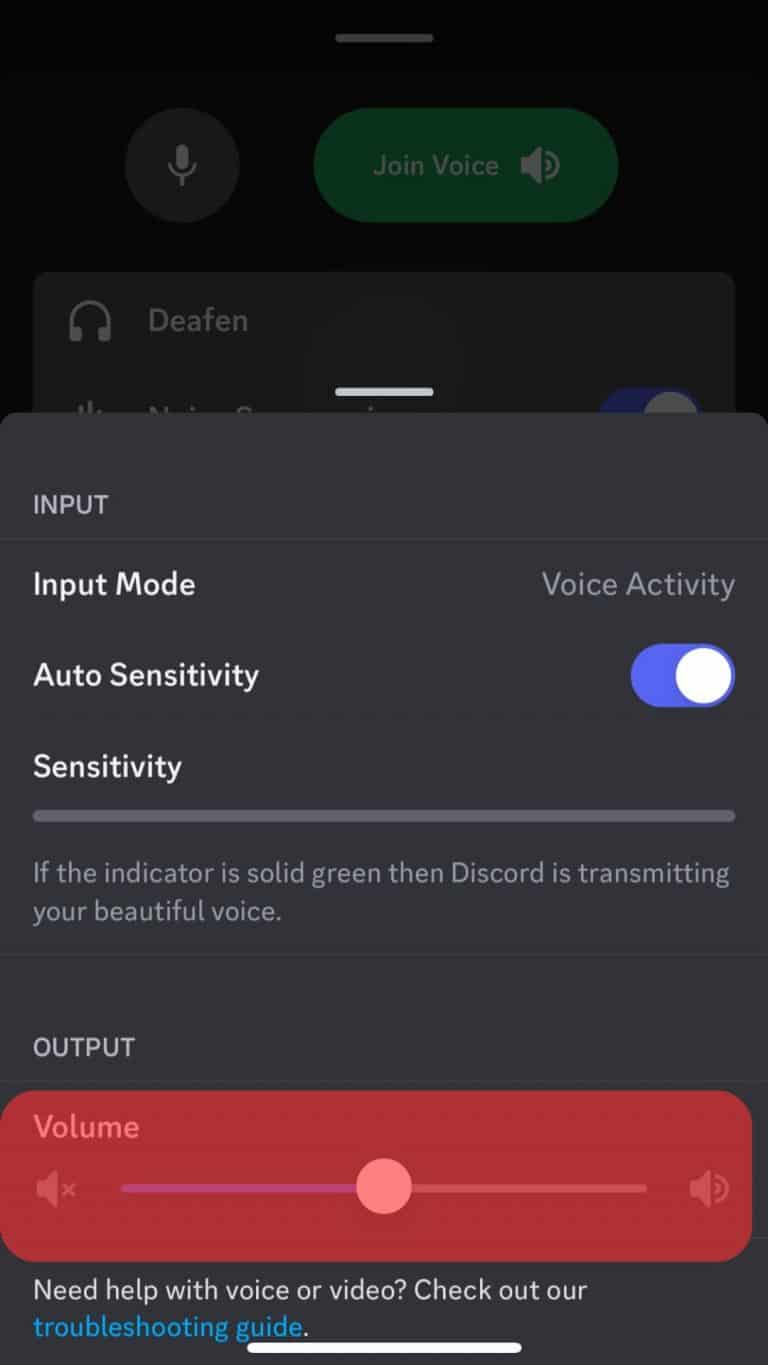Collapse the voice settings sheet via top drag handle
The width and height of the screenshot is (768, 1365).
[x=384, y=392]
